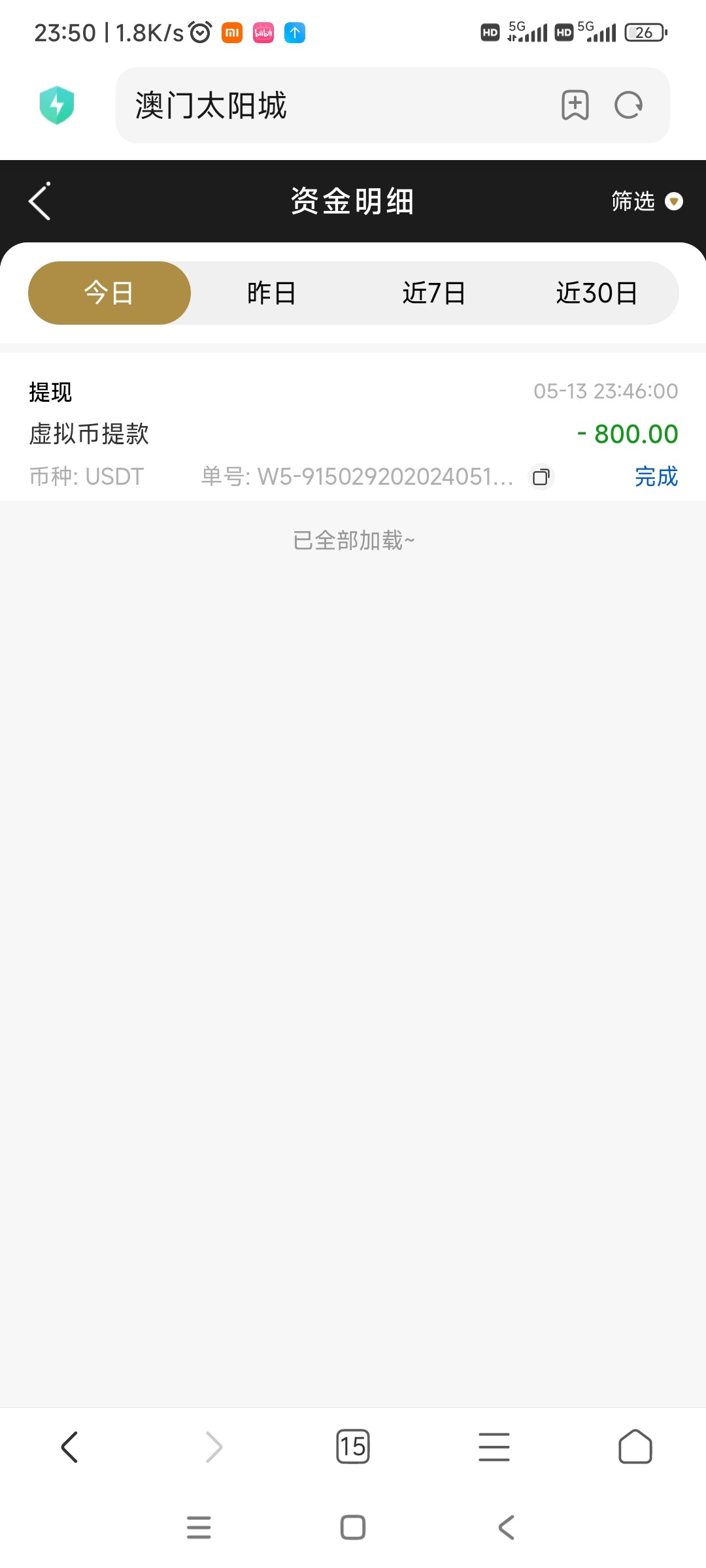The image size is (706, 1568).
Task: Show records for 近30日
Action: (597, 293)
